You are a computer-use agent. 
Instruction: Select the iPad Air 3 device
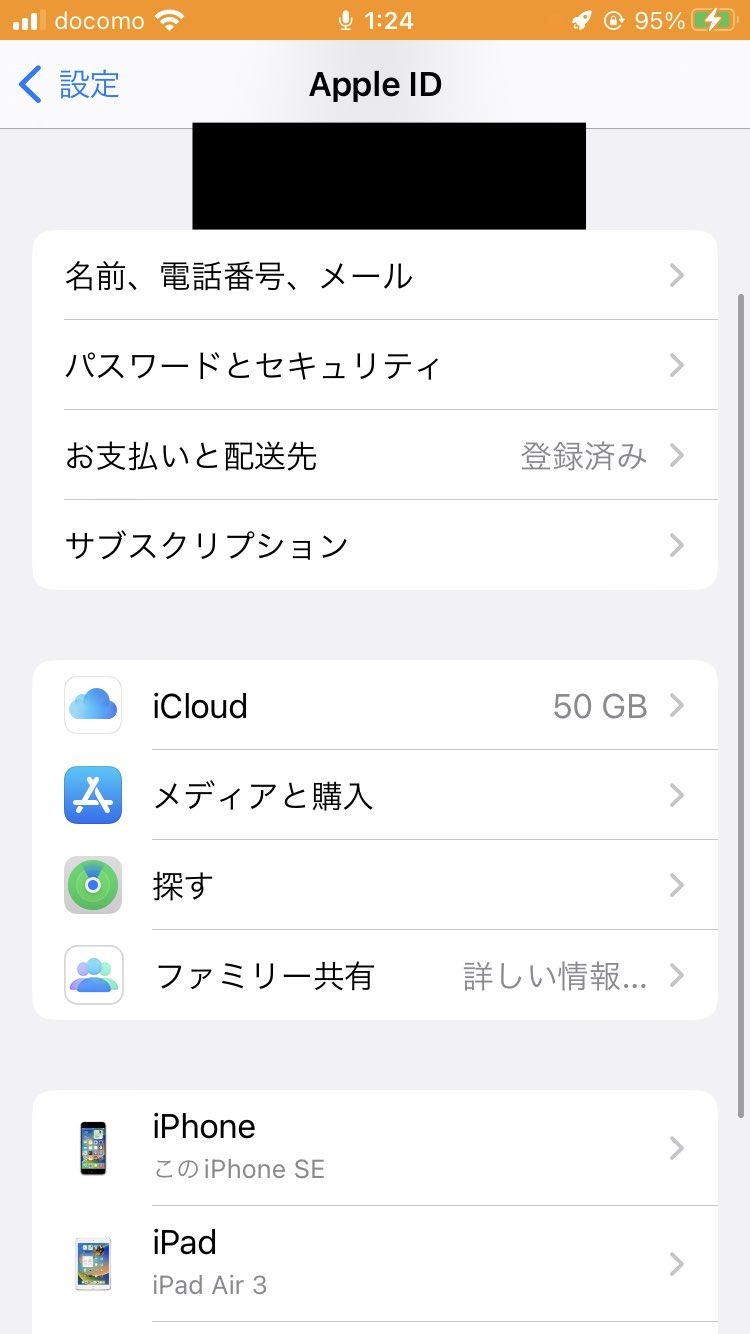coord(375,1263)
